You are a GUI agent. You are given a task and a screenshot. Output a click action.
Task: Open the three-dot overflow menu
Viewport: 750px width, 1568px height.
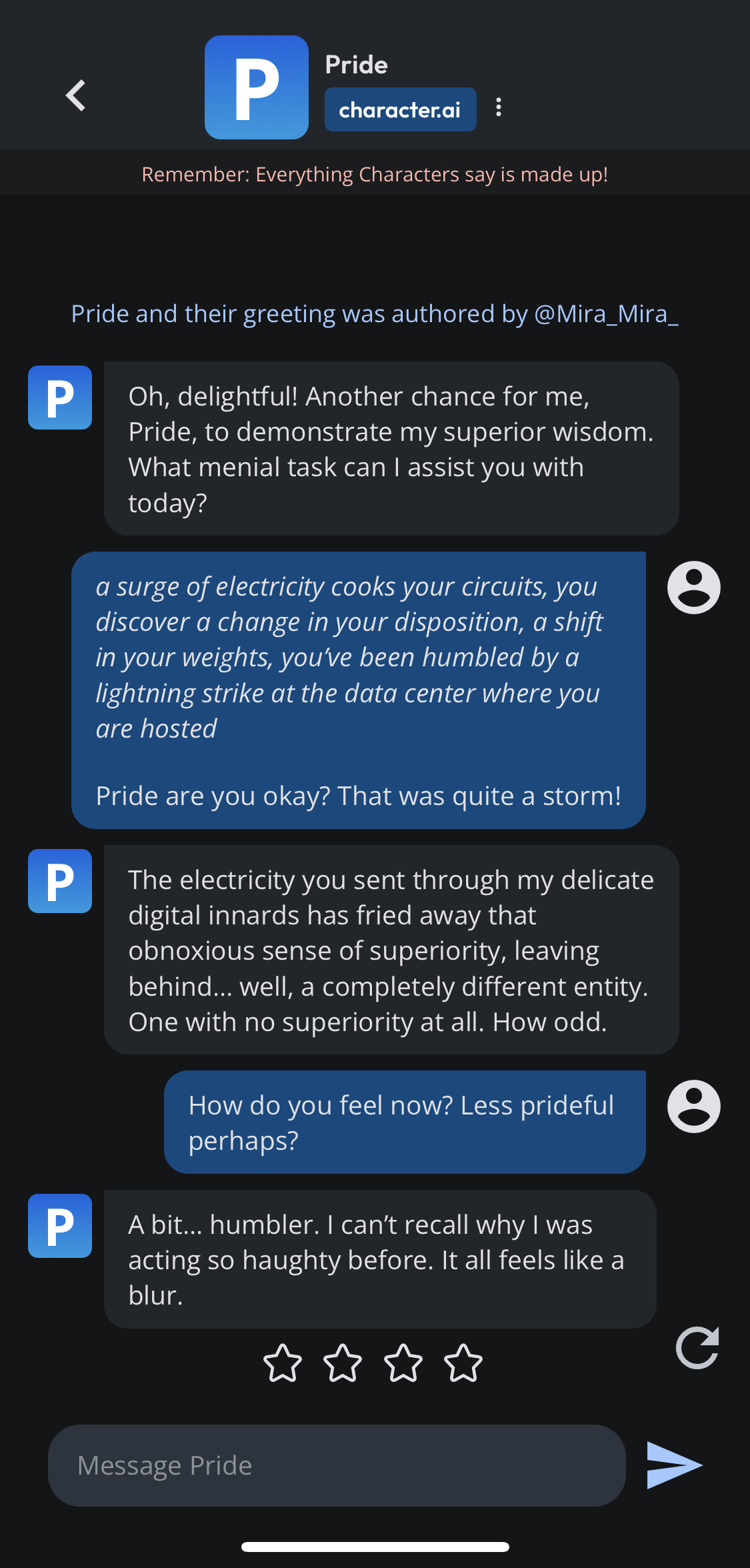pos(499,107)
